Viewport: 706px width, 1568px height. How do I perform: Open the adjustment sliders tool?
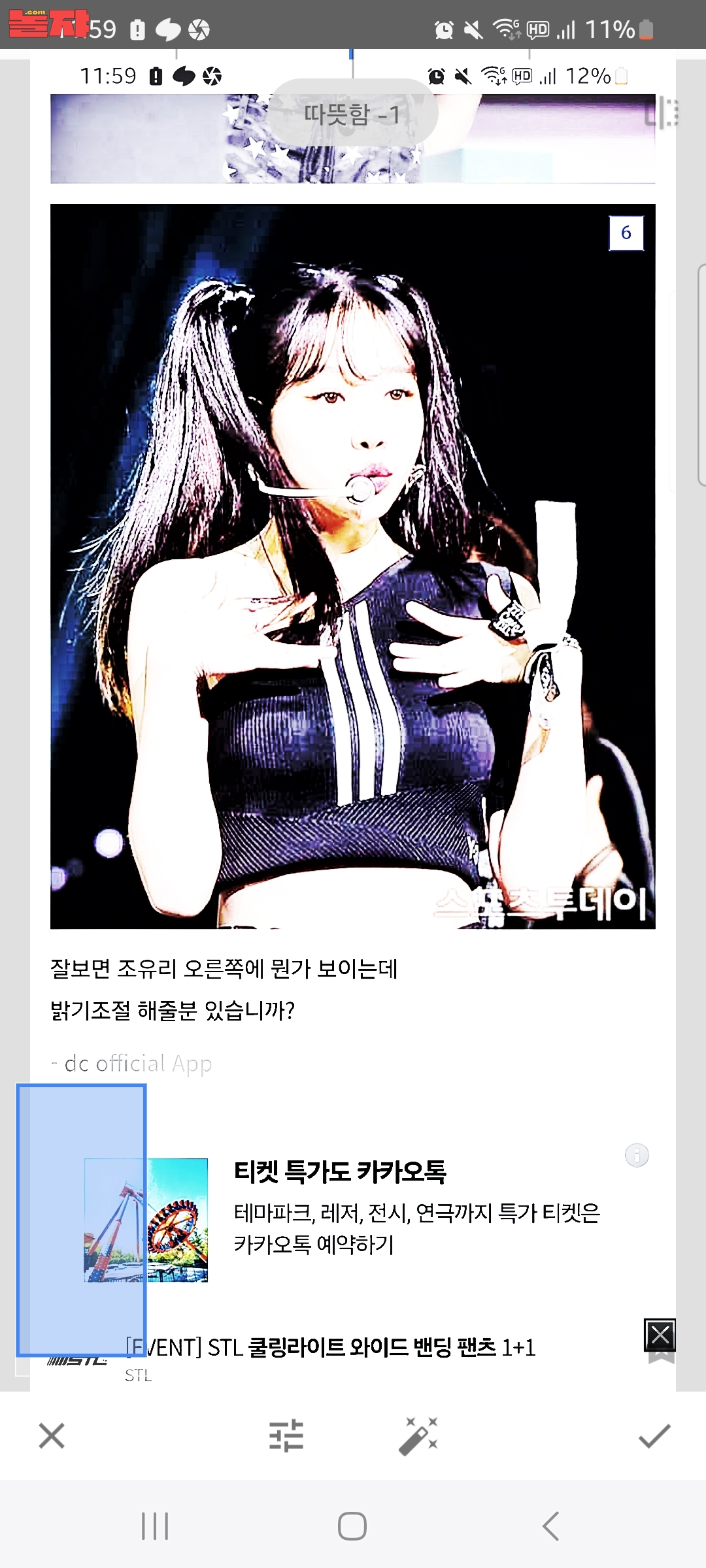pos(286,1436)
